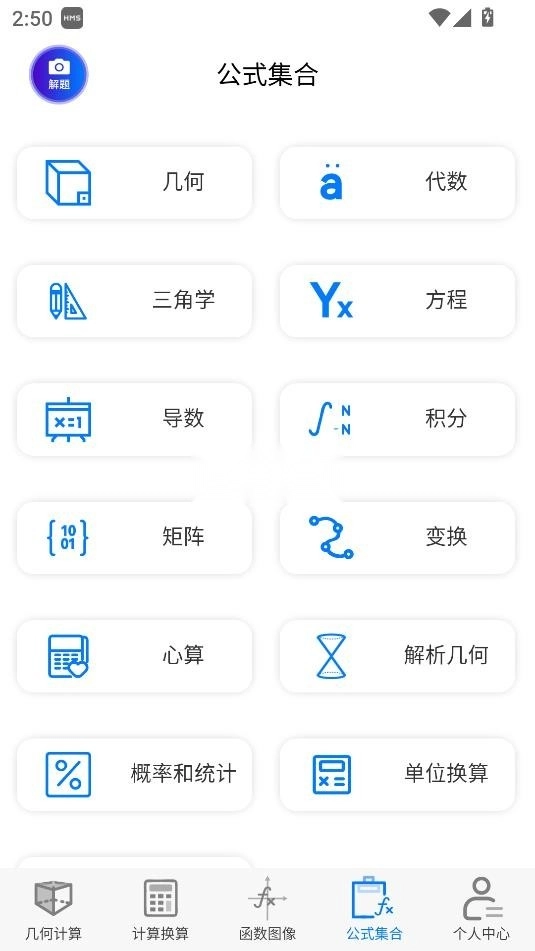Open 概率和统计 category
The height and width of the screenshot is (951, 535).
coord(134,774)
